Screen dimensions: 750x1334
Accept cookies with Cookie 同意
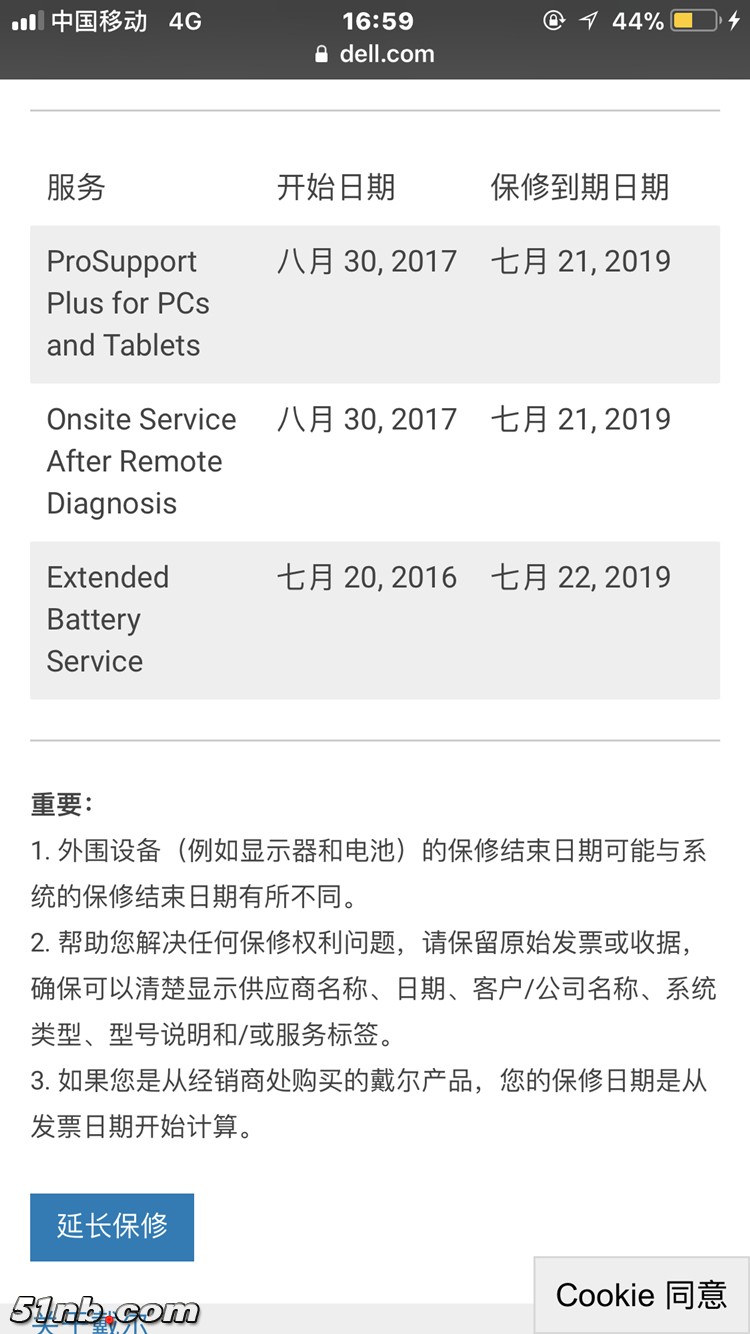click(641, 1295)
